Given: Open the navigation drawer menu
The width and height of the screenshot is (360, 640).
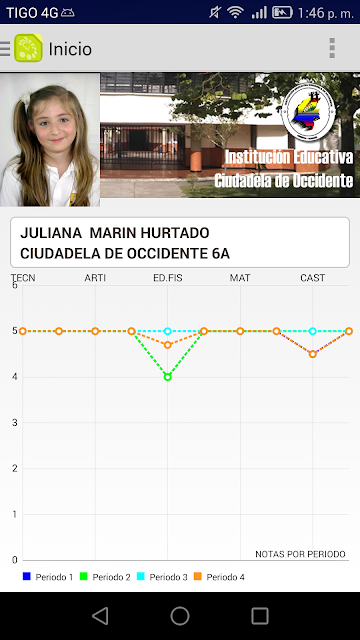Looking at the screenshot, I should (x=5, y=49).
